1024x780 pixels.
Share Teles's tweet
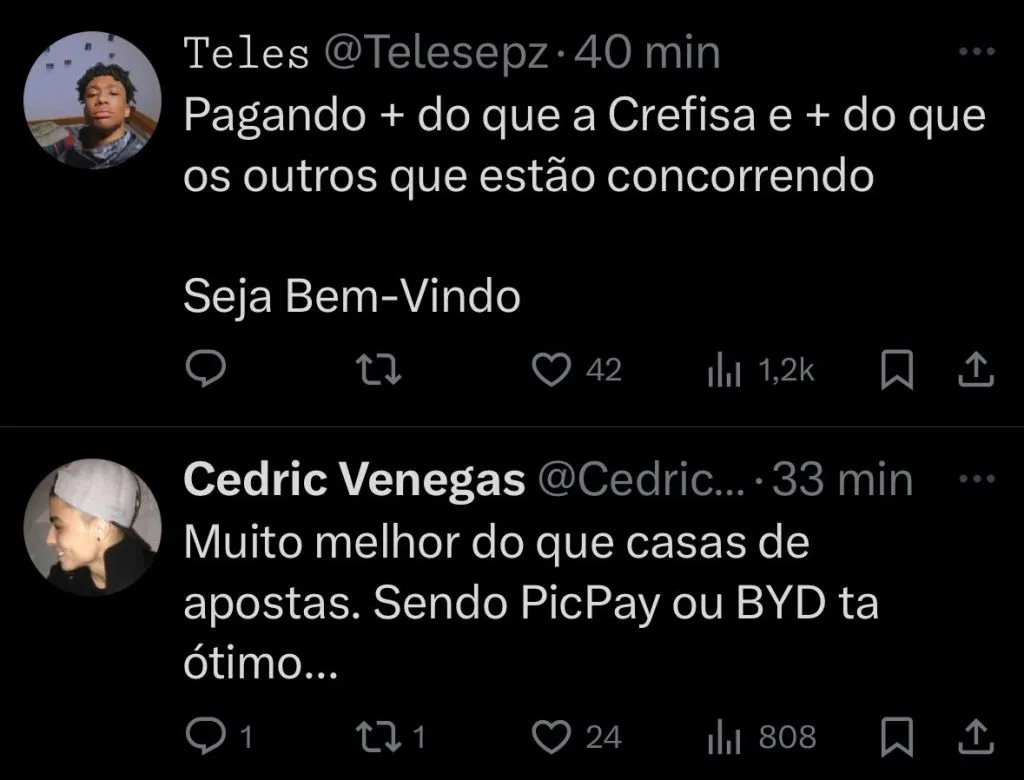(976, 370)
